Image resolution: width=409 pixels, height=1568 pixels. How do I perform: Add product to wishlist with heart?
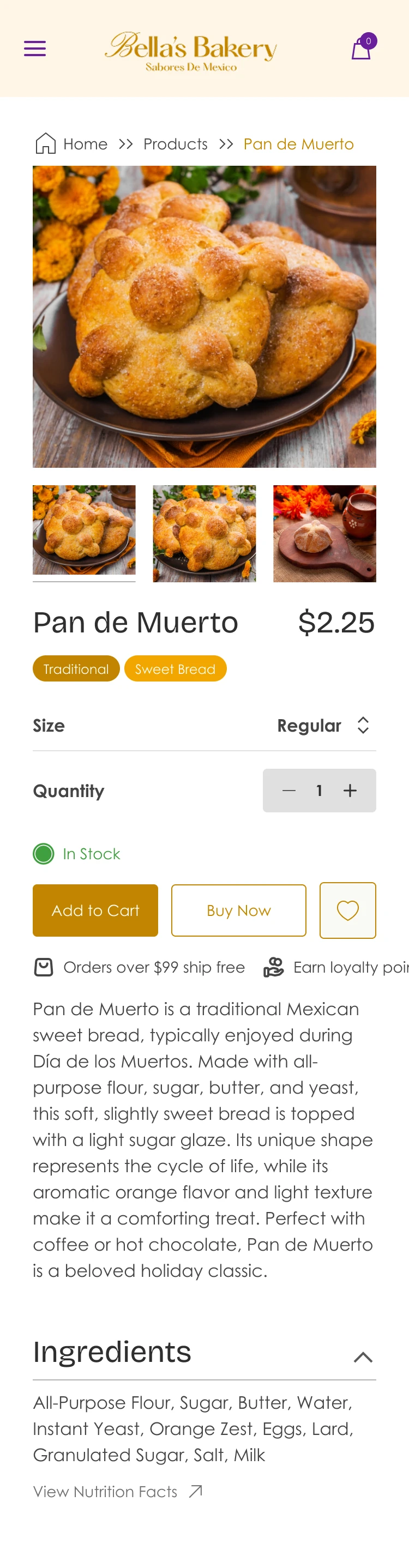pyautogui.click(x=347, y=910)
